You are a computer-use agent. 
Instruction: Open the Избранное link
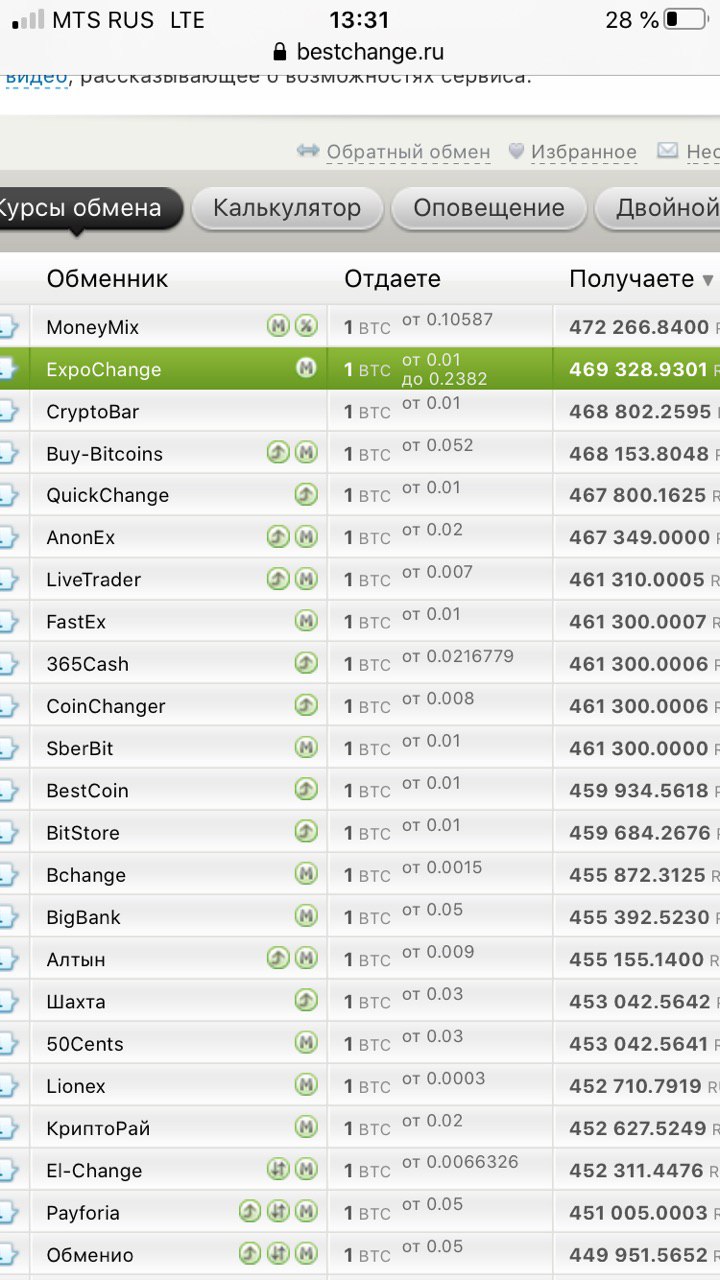coord(583,152)
